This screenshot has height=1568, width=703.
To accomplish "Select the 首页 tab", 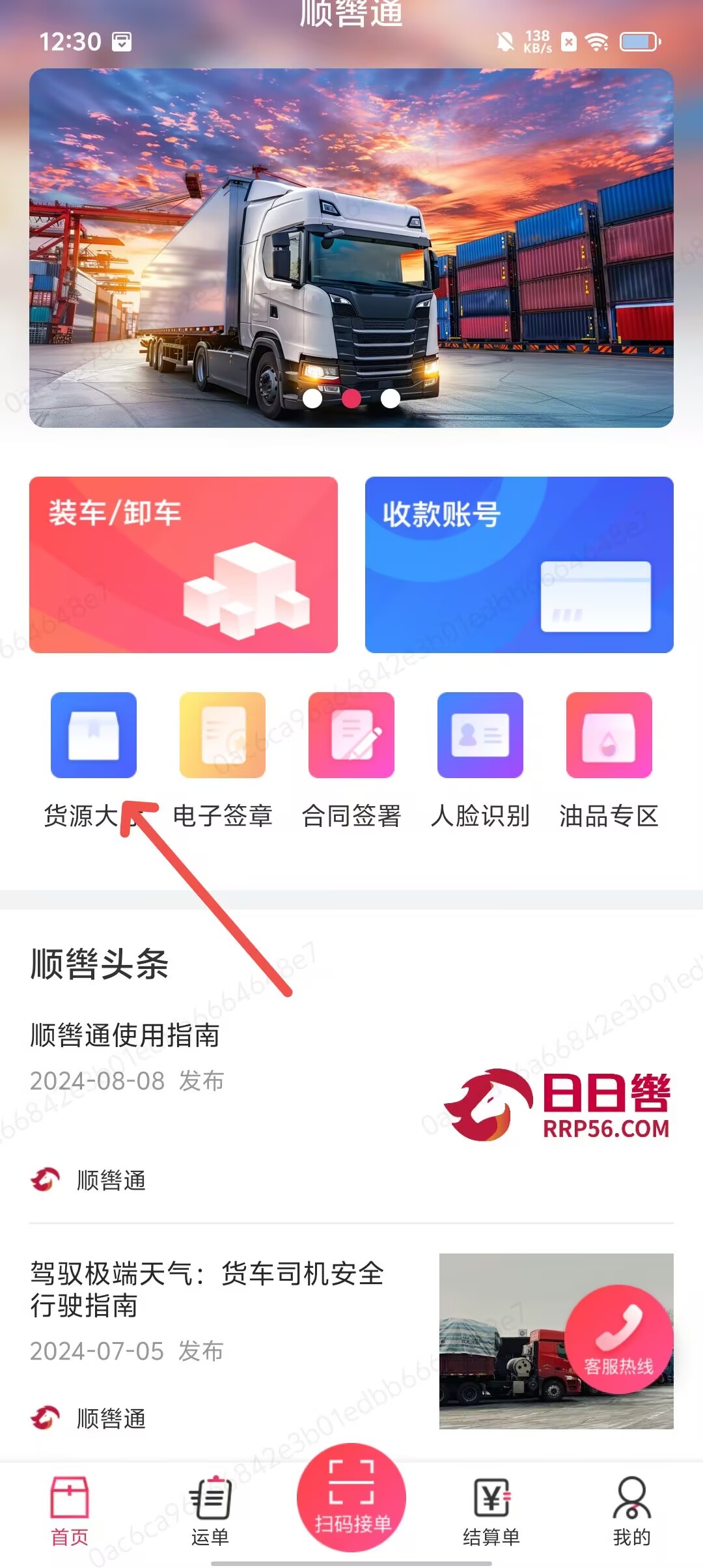I will click(70, 1511).
